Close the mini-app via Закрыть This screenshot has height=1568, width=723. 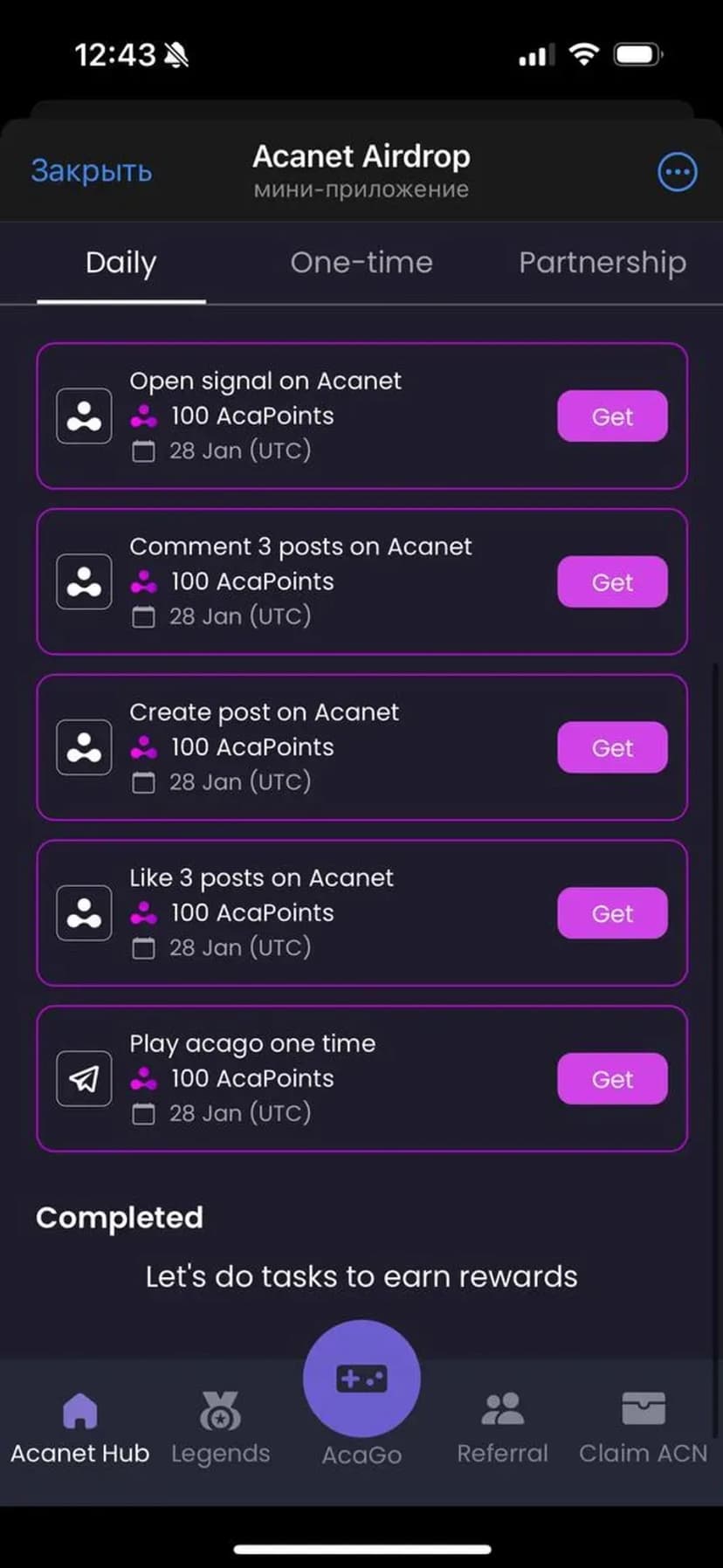92,171
